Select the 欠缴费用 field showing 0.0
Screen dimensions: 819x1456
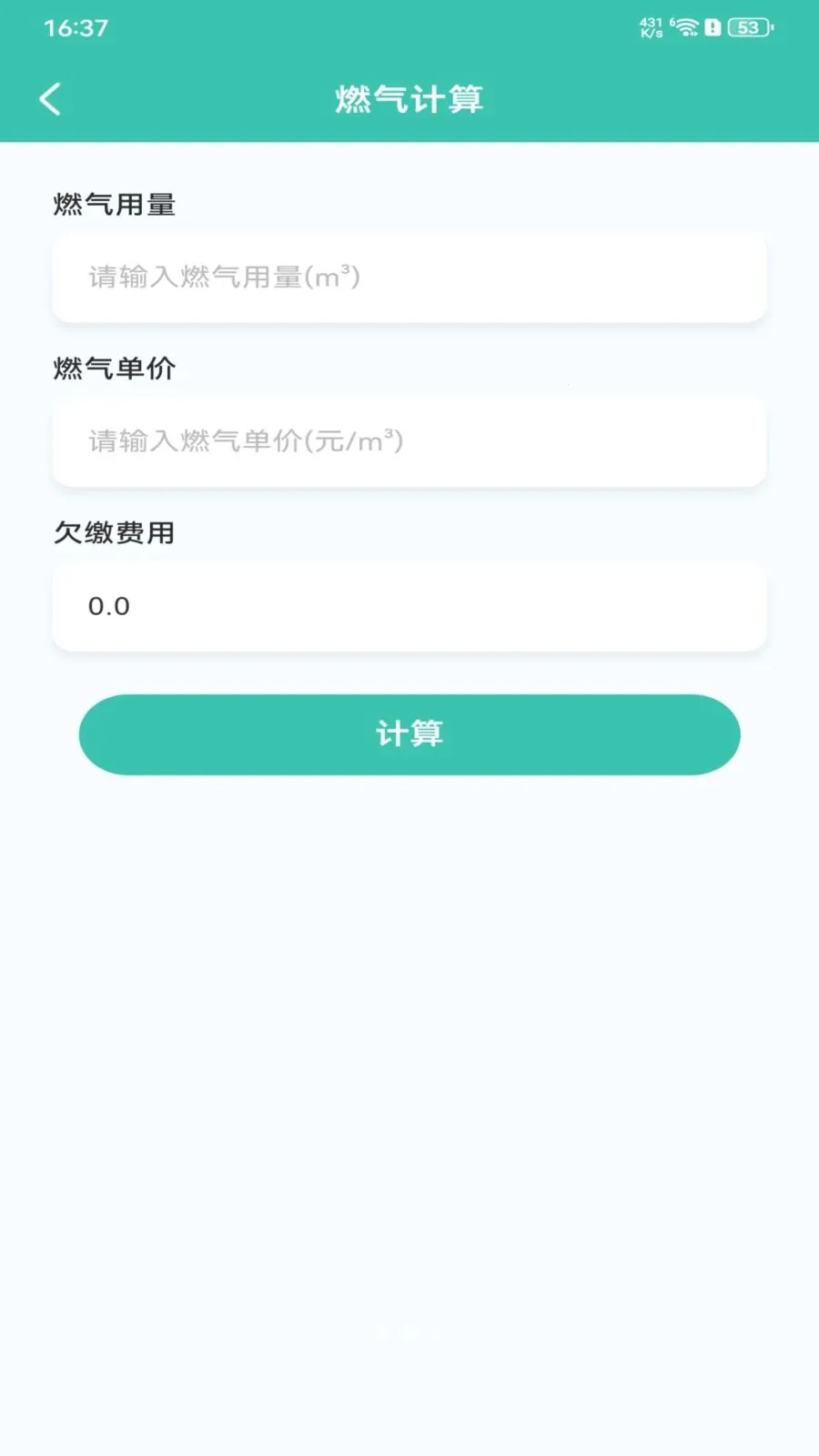pos(409,607)
